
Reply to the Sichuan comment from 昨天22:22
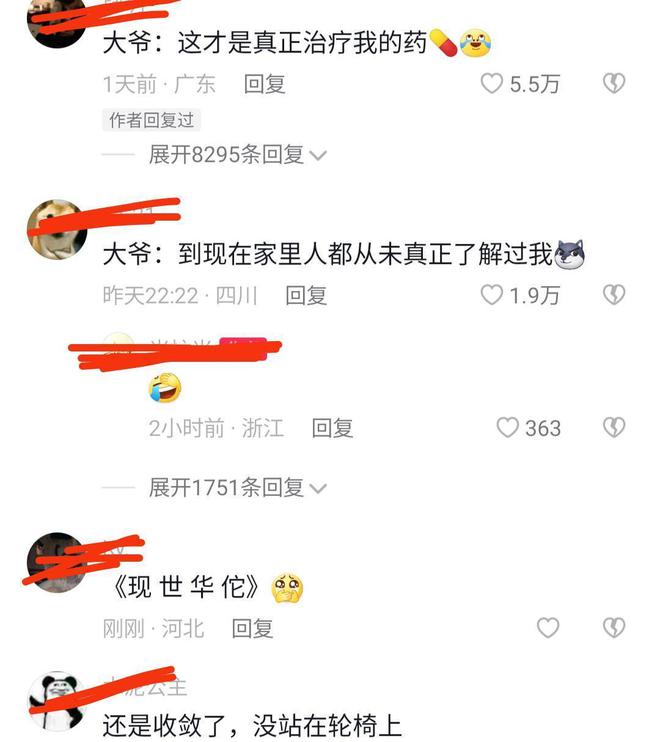[306, 295]
